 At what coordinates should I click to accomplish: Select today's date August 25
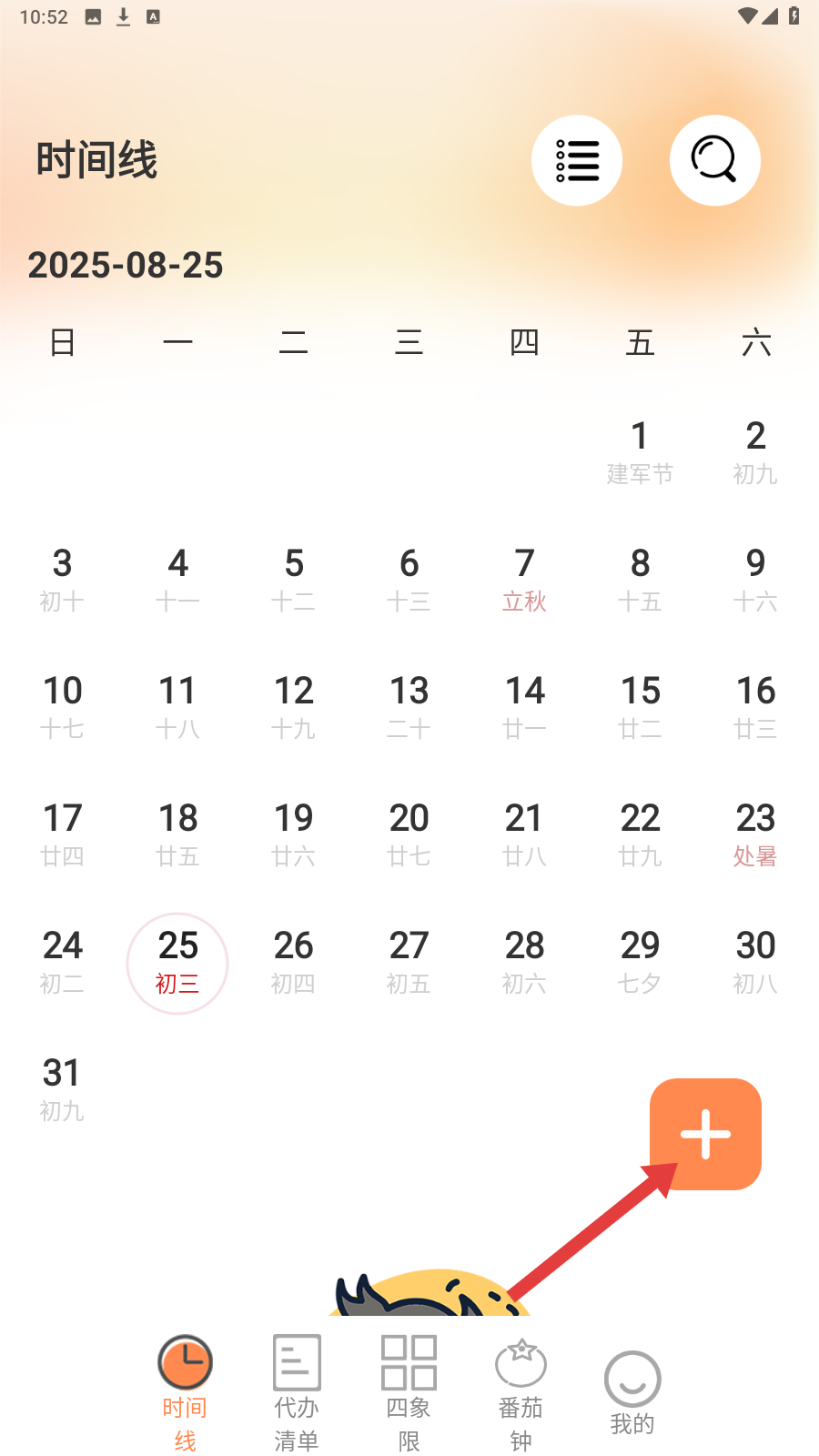click(177, 962)
